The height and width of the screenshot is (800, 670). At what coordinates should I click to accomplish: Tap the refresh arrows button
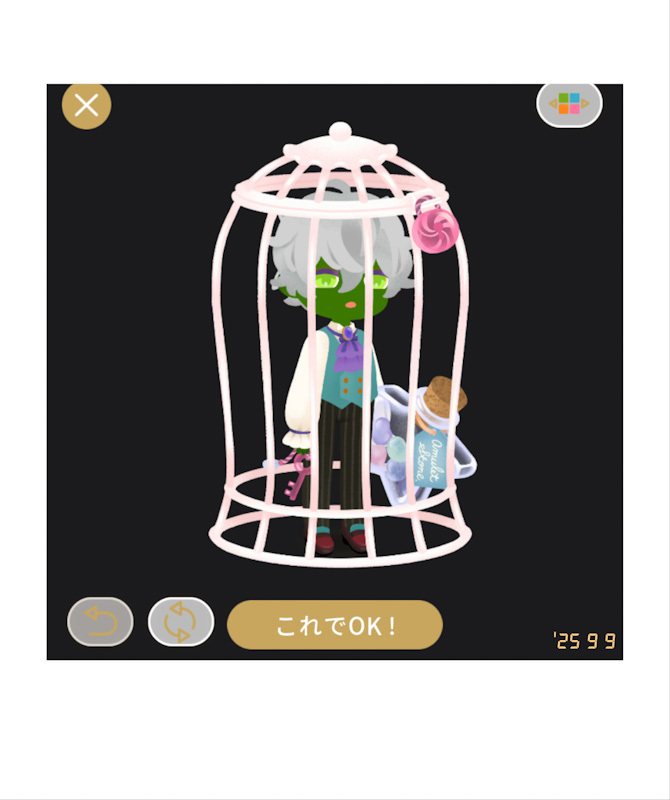pyautogui.click(x=181, y=621)
